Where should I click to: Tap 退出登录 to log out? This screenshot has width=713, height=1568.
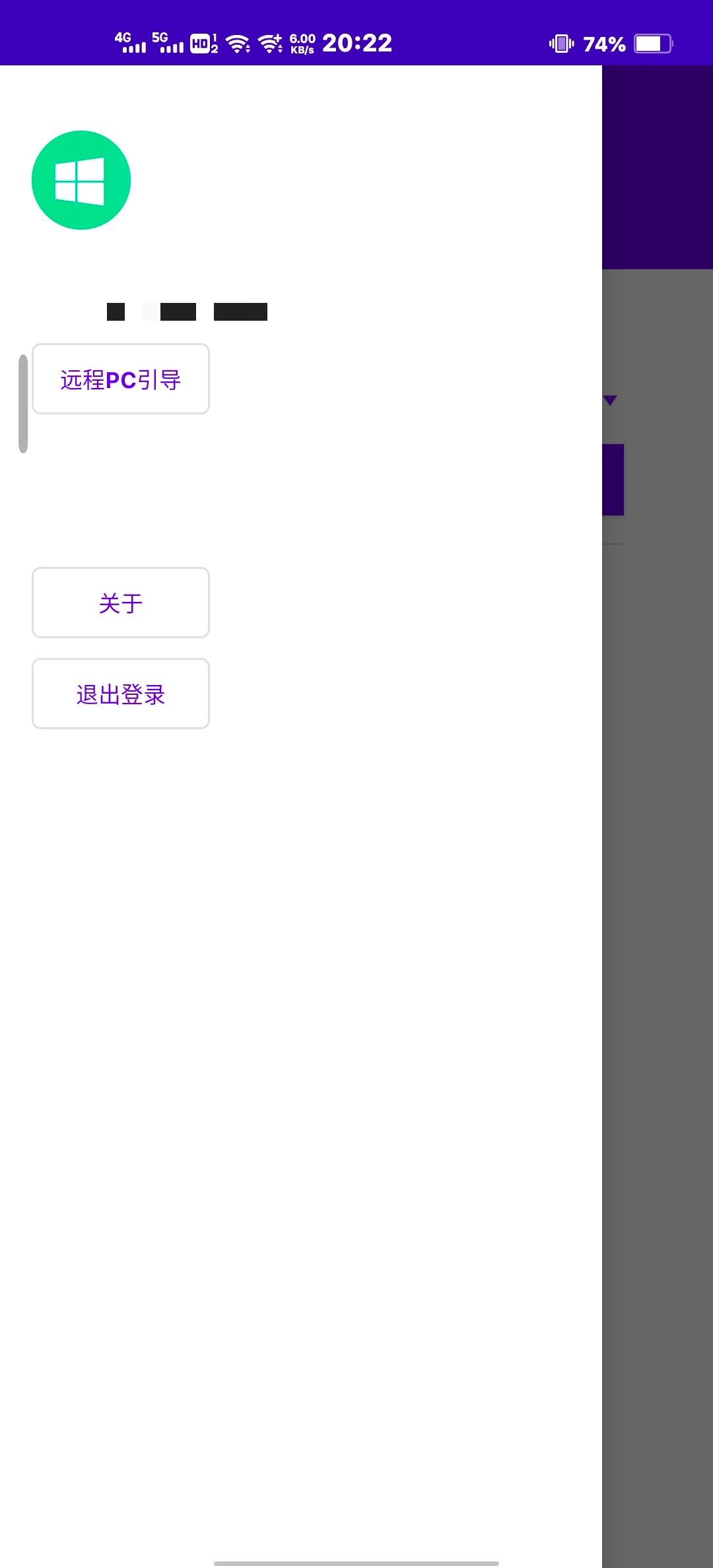point(120,694)
